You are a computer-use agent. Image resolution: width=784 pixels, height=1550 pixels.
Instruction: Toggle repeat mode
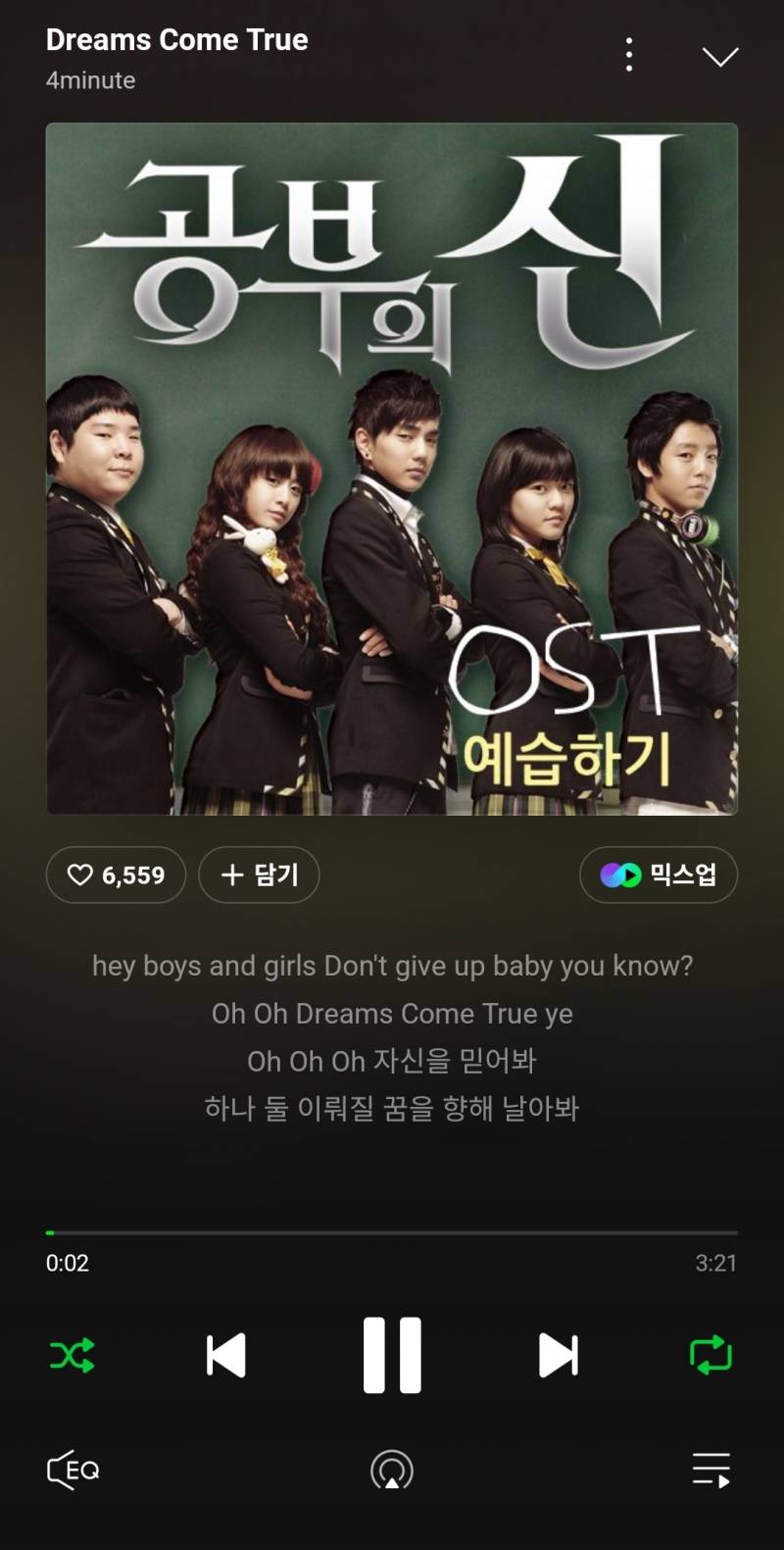(711, 1355)
